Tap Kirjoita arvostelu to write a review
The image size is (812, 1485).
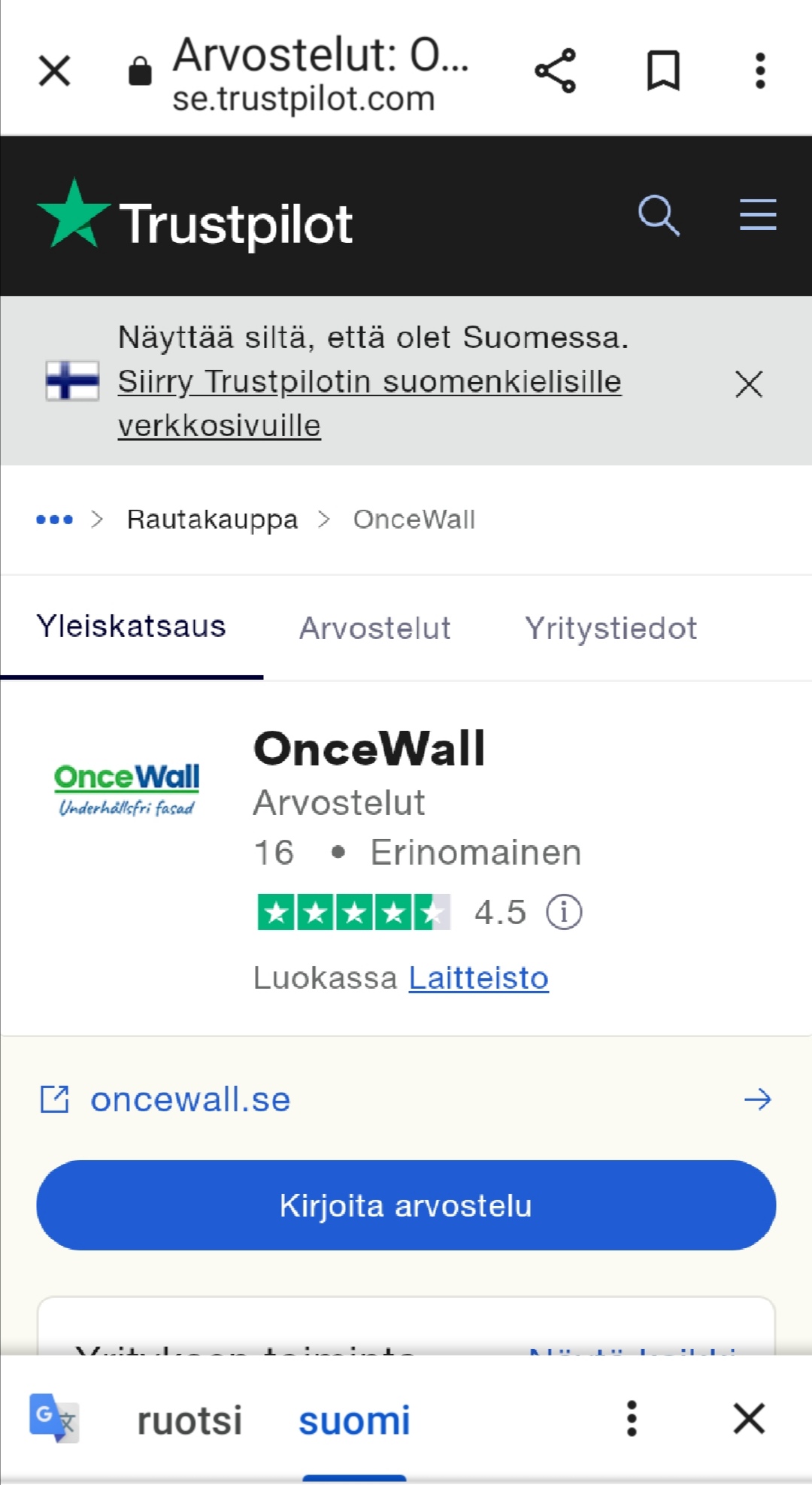coord(406,1205)
